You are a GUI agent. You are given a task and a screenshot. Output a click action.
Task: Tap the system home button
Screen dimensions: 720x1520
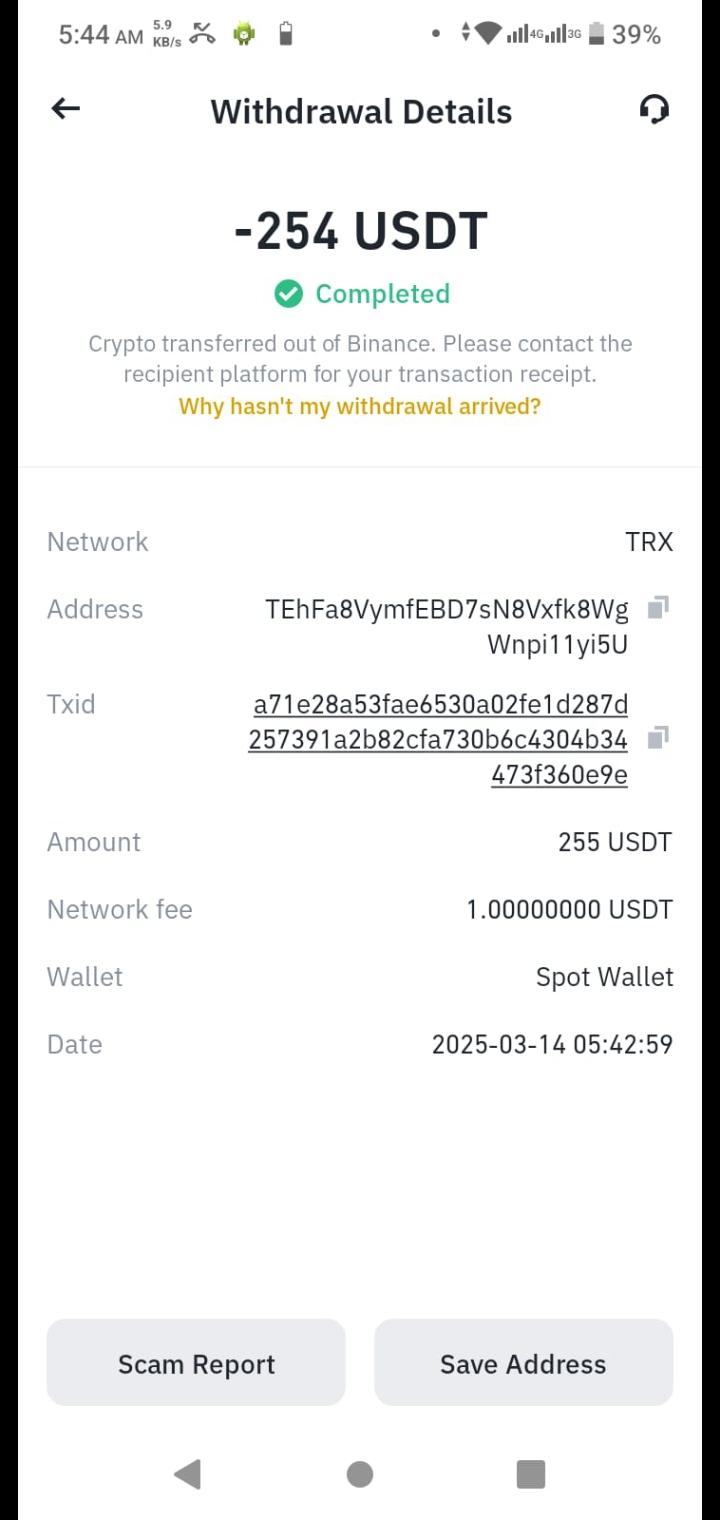[360, 1474]
